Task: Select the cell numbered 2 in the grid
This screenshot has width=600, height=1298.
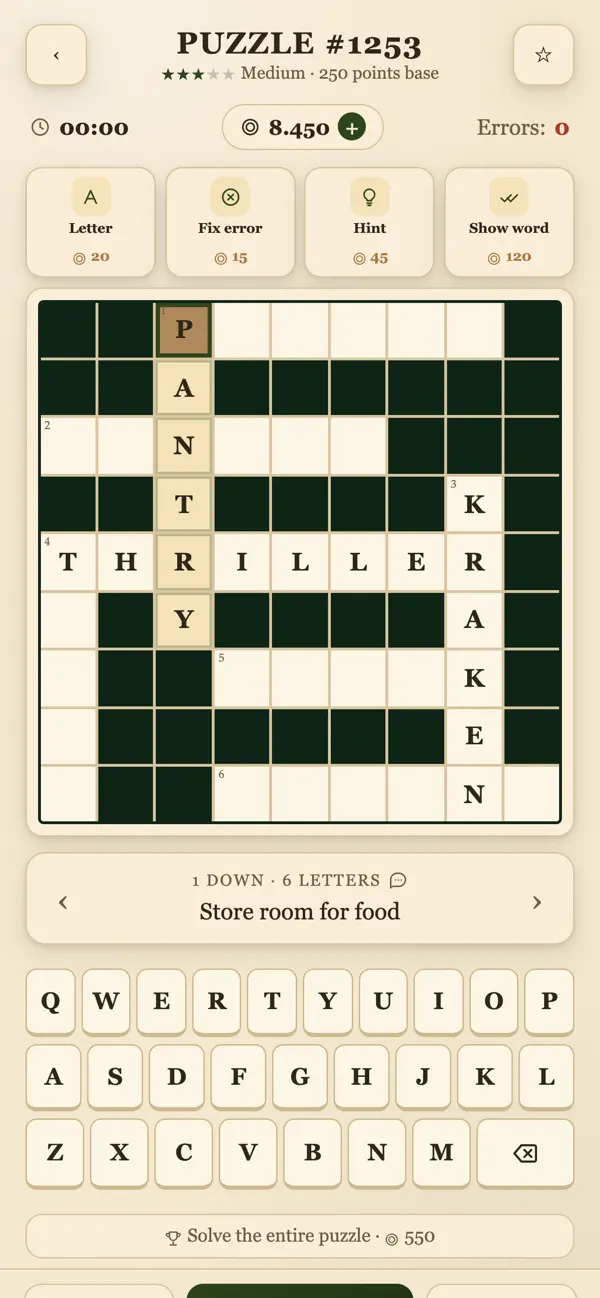Action: [x=68, y=446]
